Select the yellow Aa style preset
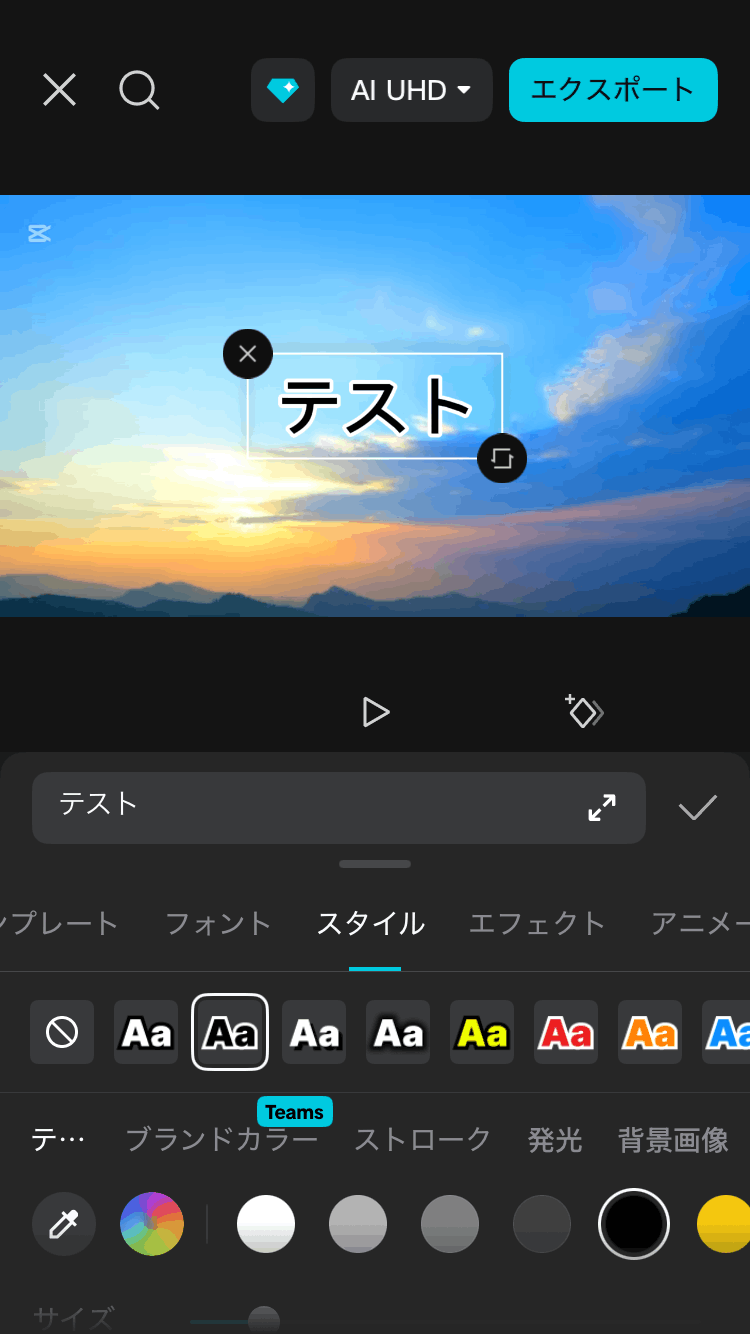 pyautogui.click(x=481, y=1032)
